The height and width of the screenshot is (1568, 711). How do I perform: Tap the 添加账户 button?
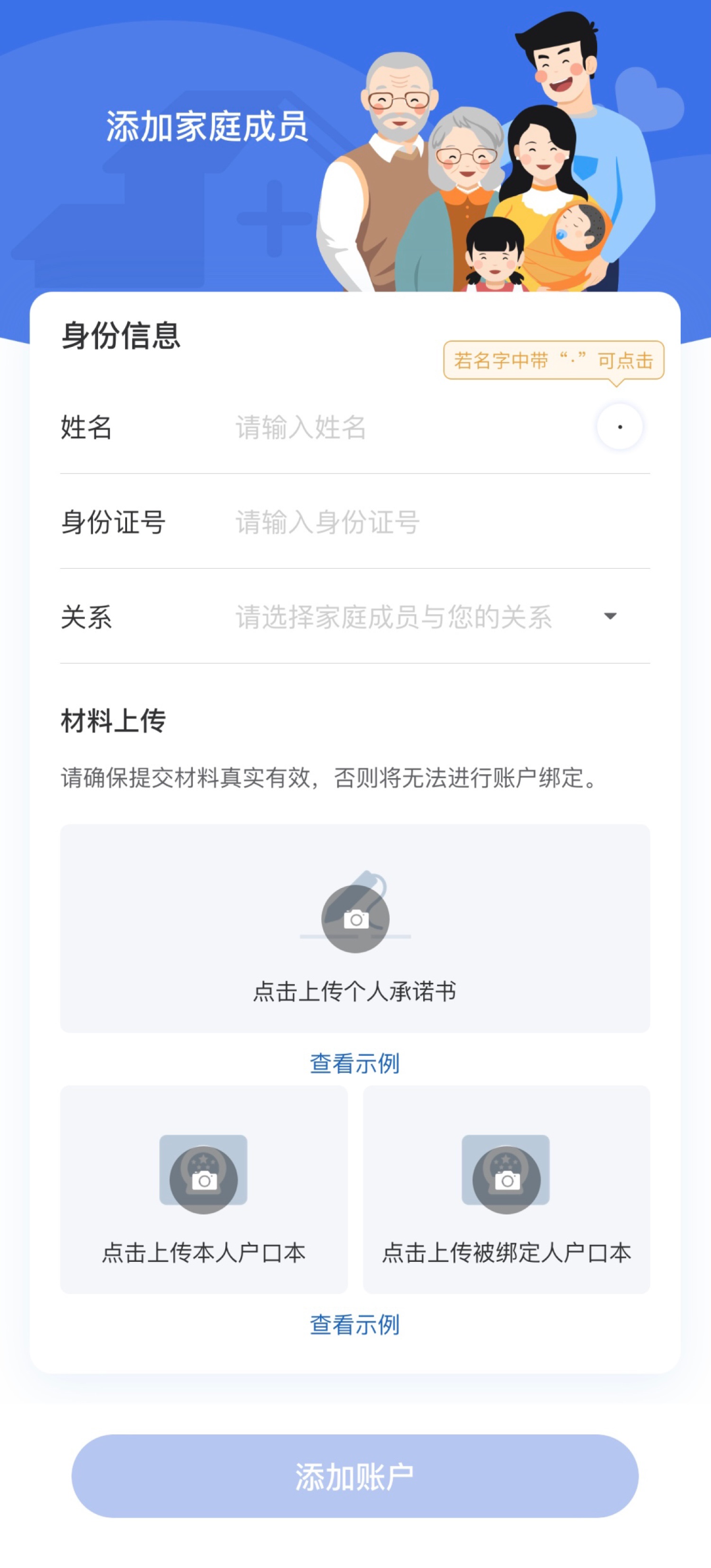[x=355, y=1476]
